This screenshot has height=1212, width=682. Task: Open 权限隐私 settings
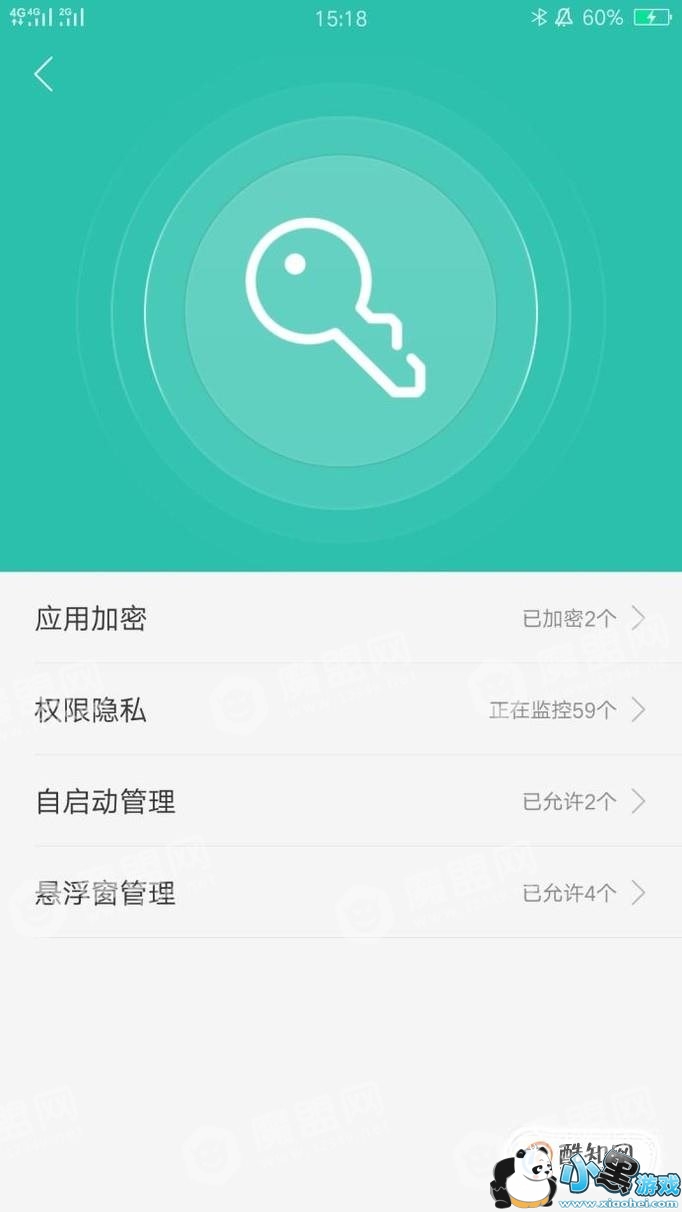[340, 710]
